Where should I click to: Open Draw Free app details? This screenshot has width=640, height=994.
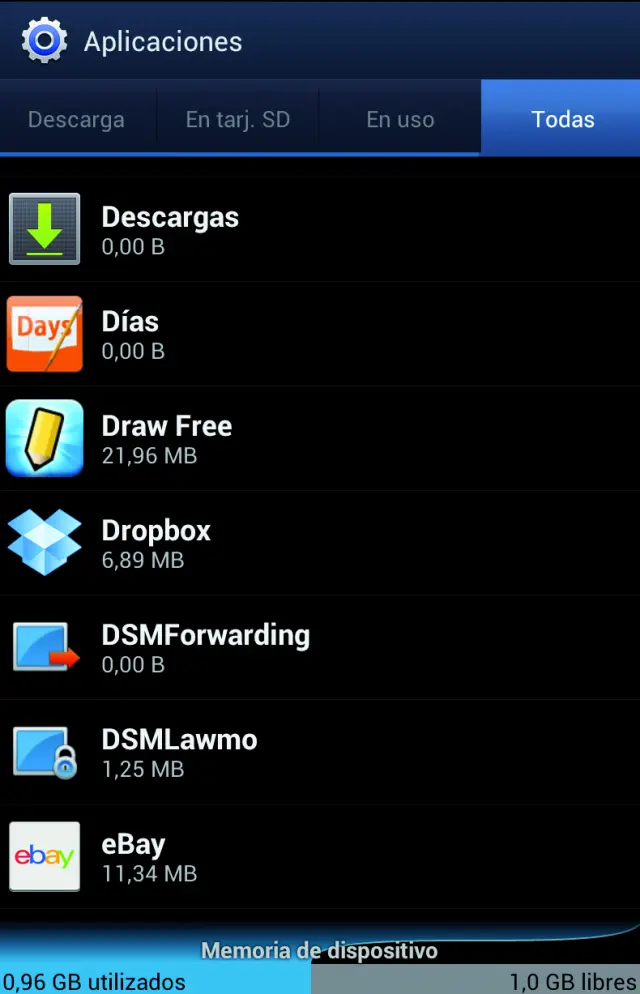(320, 439)
